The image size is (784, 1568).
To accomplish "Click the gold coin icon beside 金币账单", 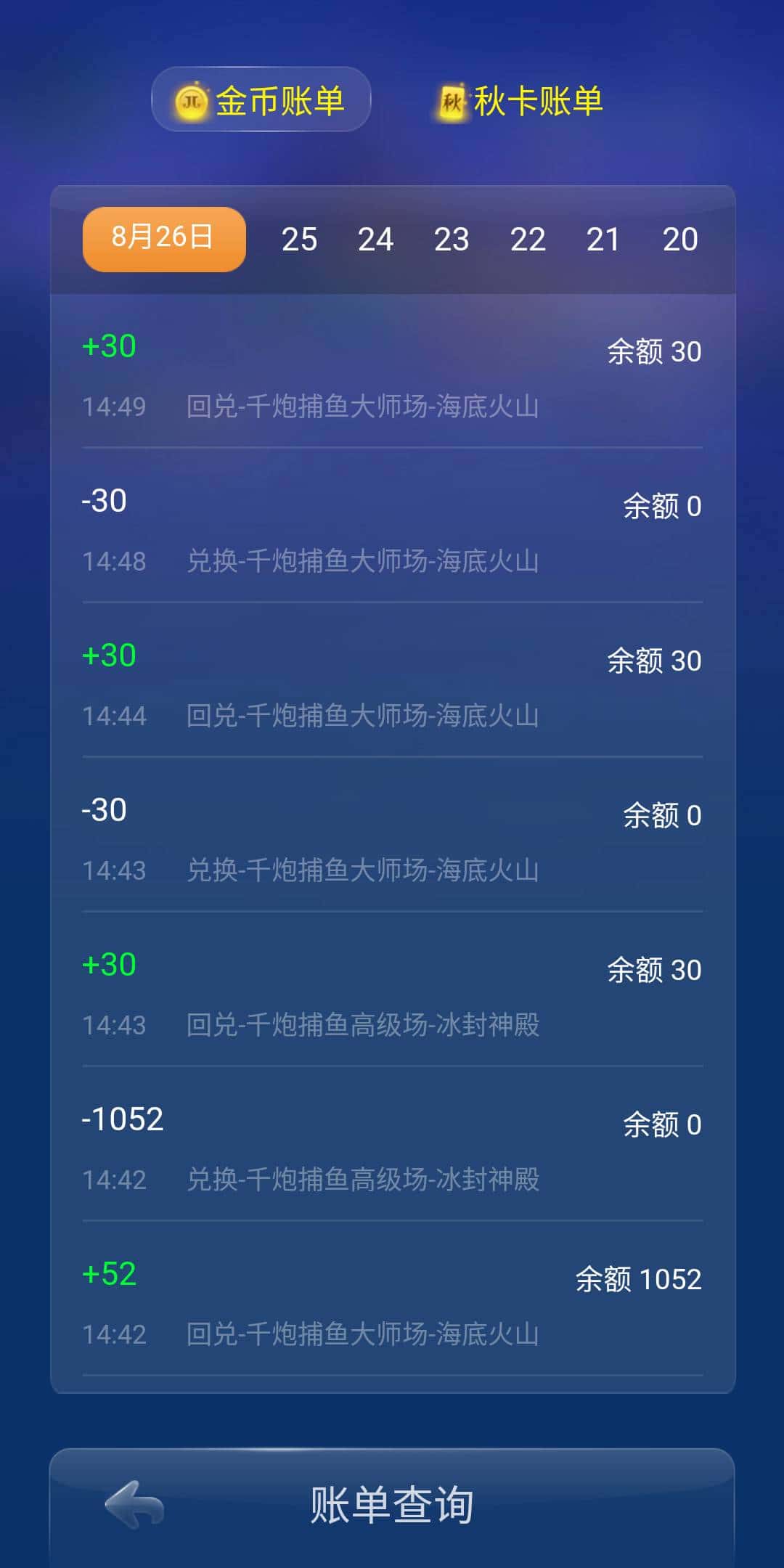I will pos(190,102).
